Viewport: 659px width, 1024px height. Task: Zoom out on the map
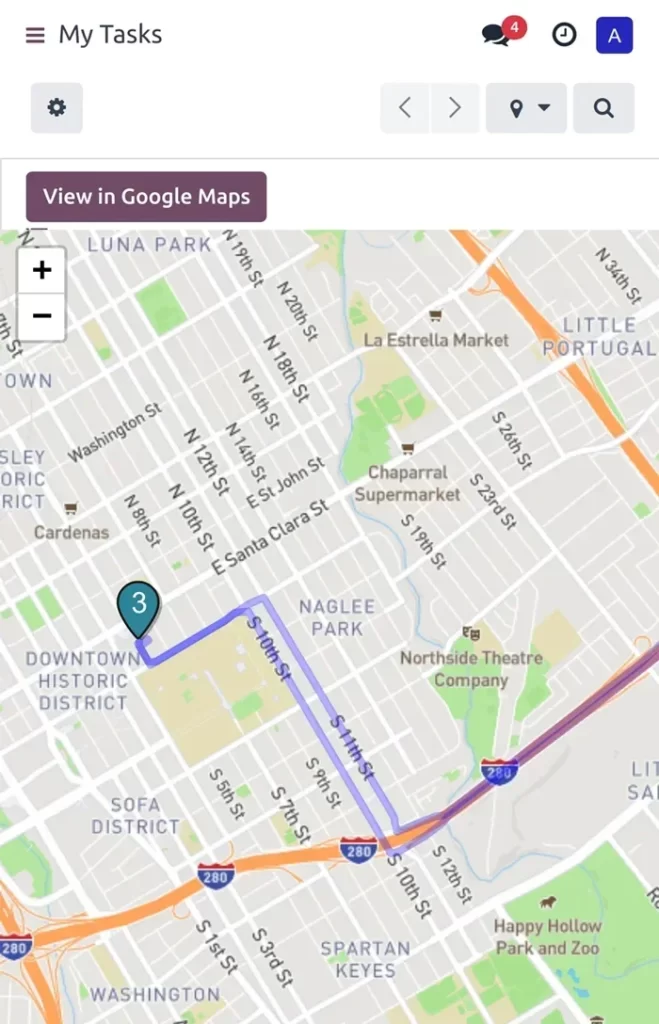click(x=42, y=316)
